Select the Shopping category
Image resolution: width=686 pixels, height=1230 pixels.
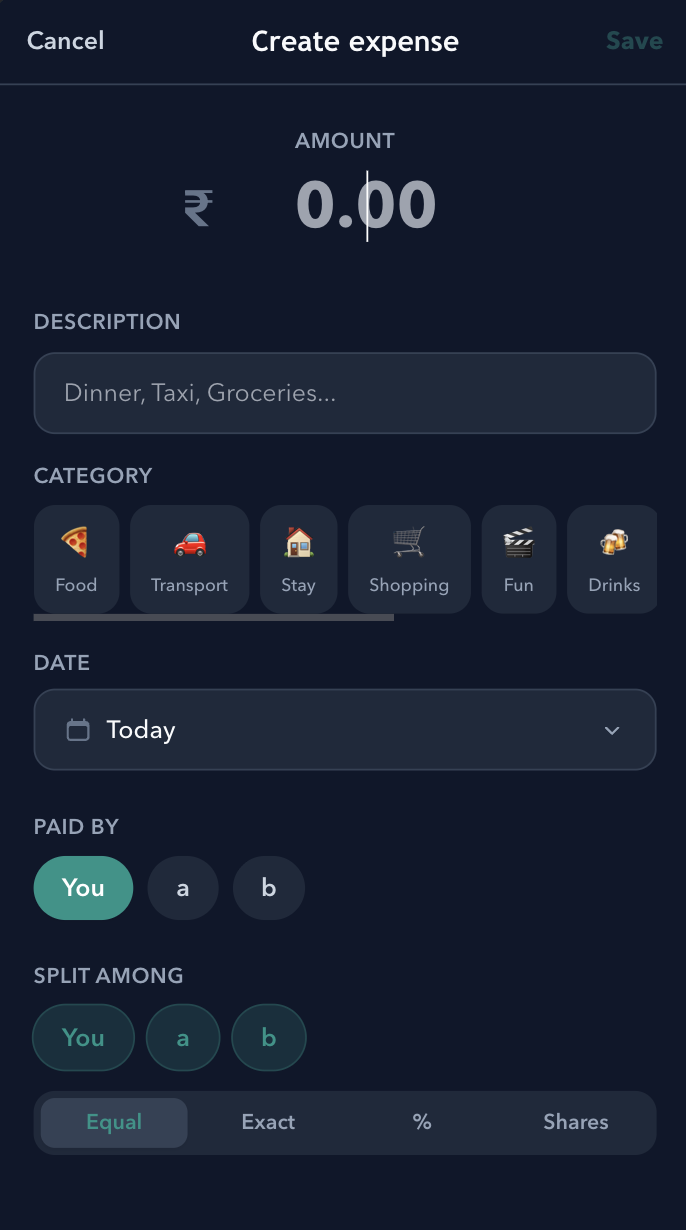[409, 559]
